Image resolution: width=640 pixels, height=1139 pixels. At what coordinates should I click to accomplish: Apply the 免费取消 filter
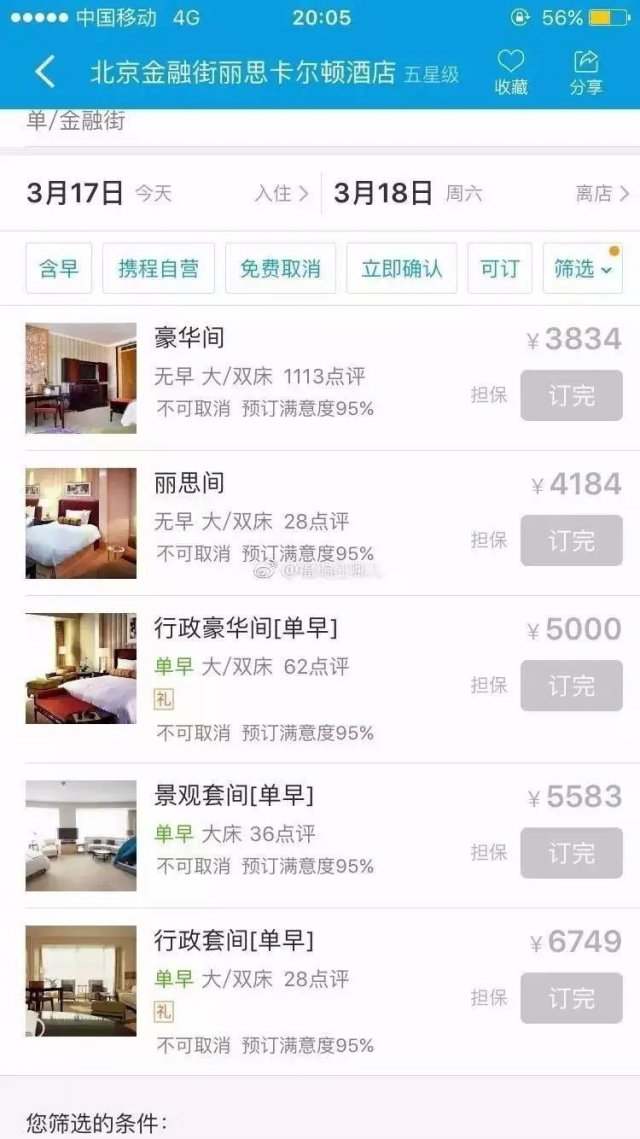[x=280, y=268]
